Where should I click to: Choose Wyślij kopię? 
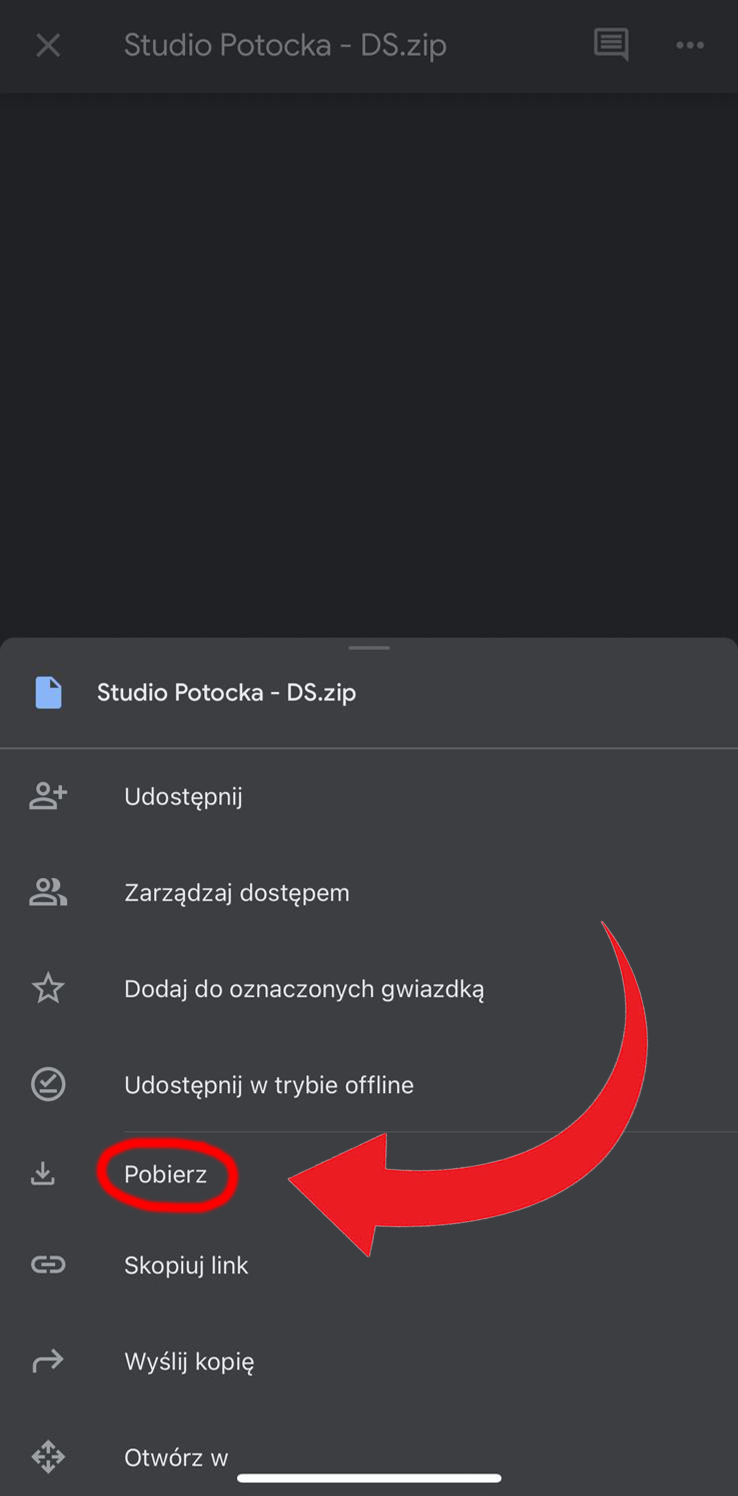(369, 1361)
